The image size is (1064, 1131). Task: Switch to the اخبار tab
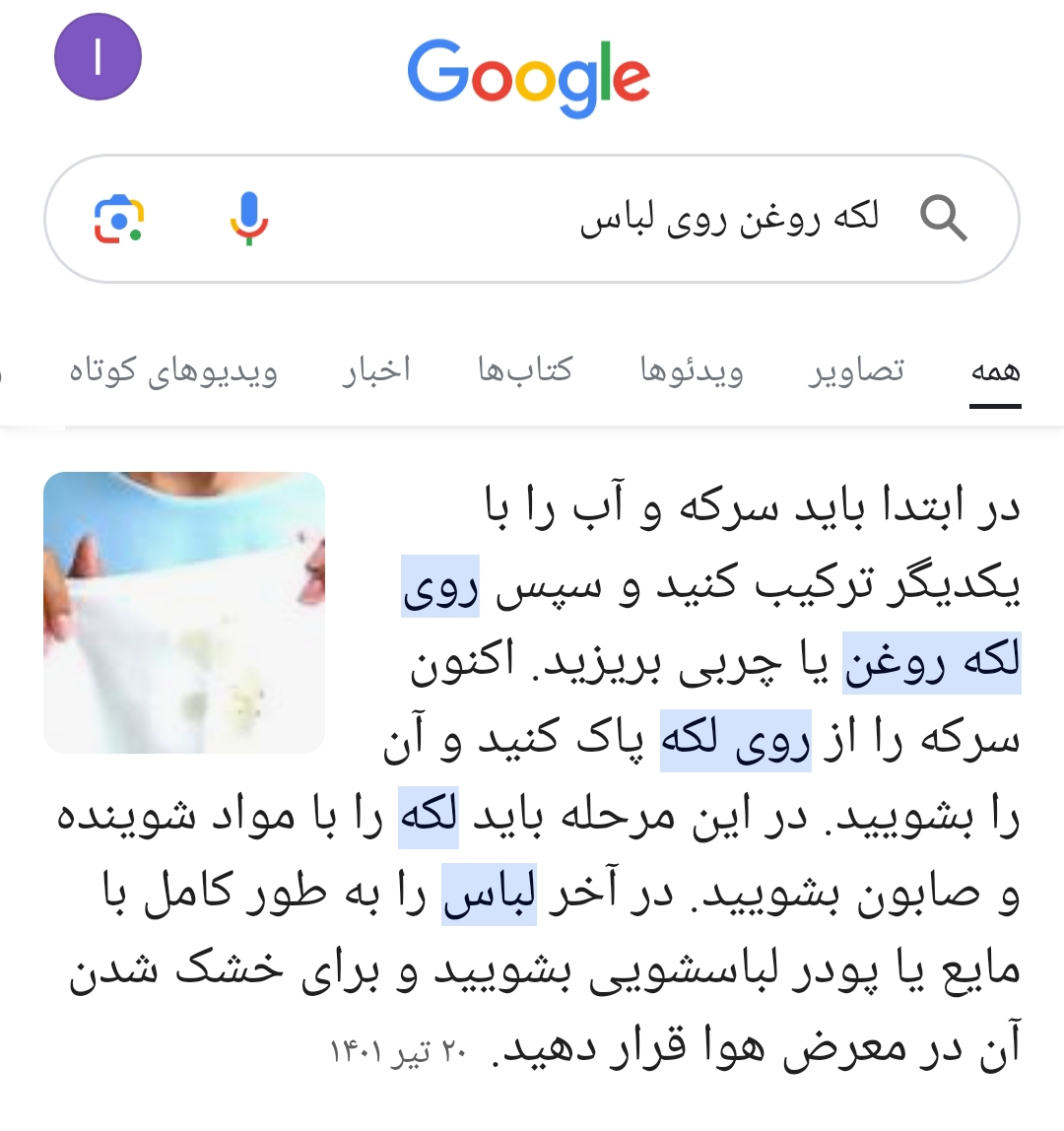(375, 371)
